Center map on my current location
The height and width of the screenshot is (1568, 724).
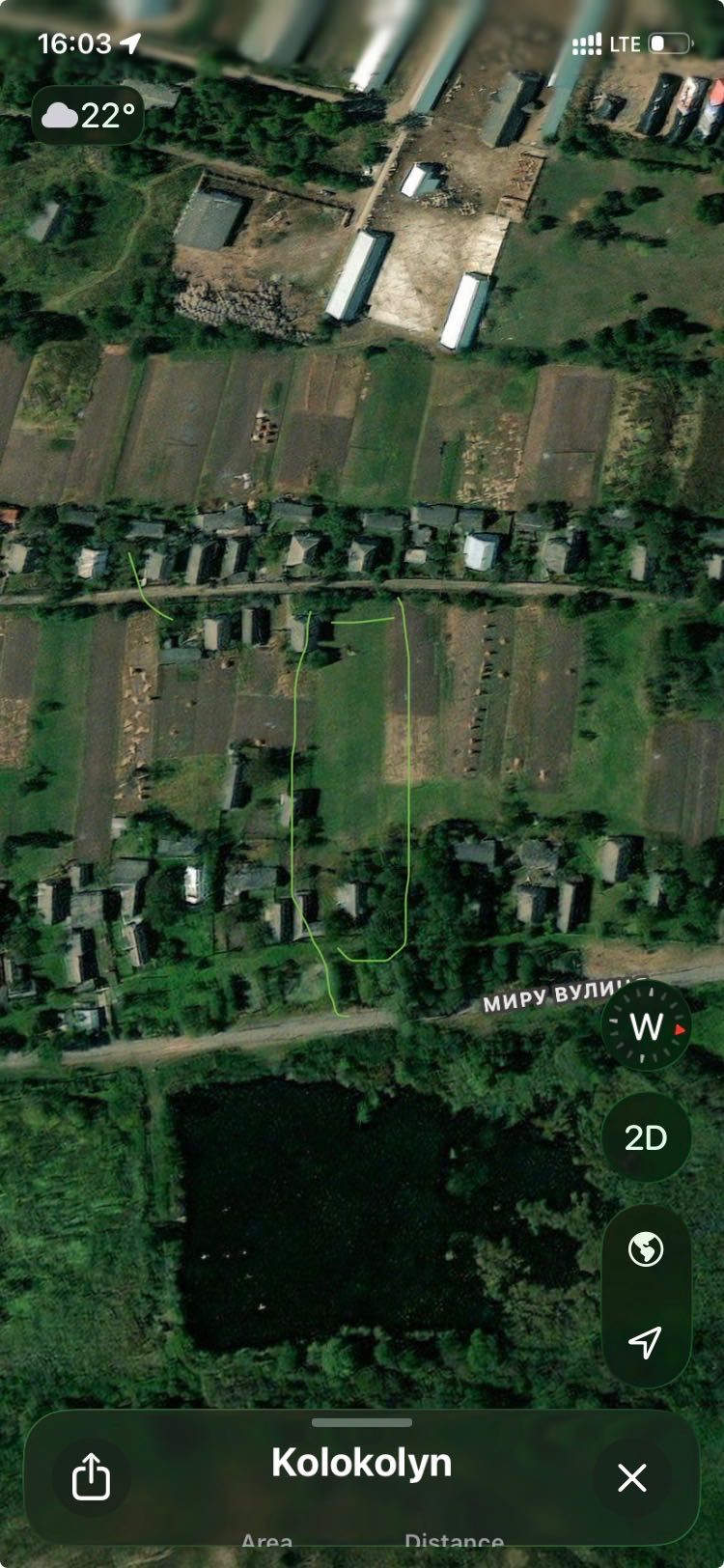click(x=646, y=1341)
